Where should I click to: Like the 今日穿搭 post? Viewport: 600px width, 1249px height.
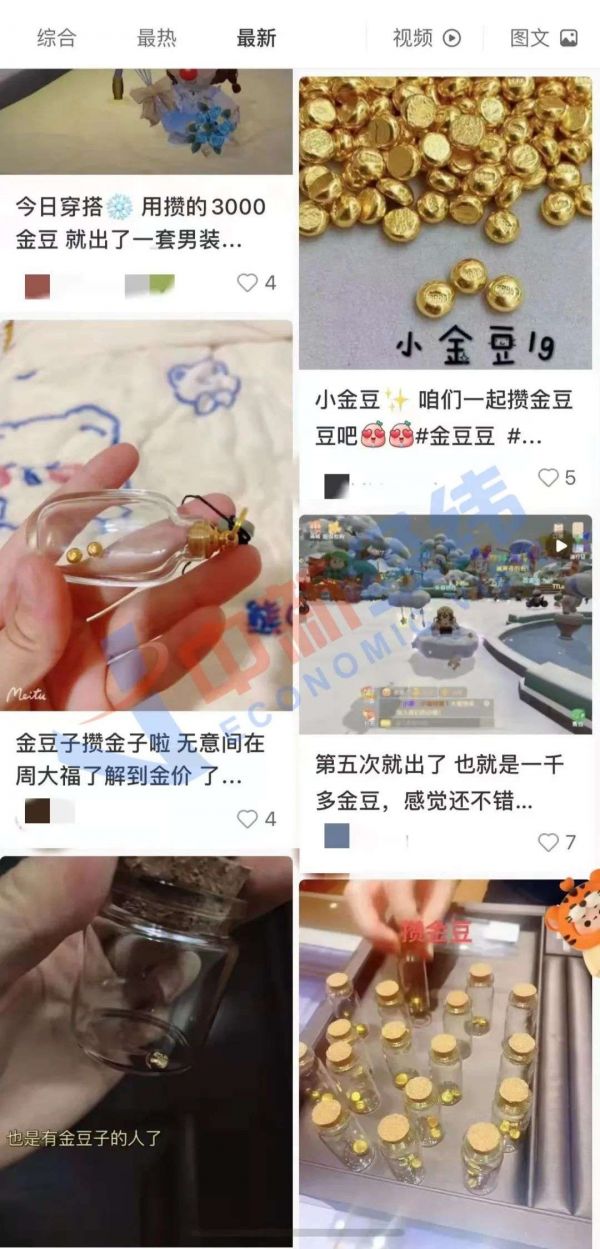tap(248, 283)
